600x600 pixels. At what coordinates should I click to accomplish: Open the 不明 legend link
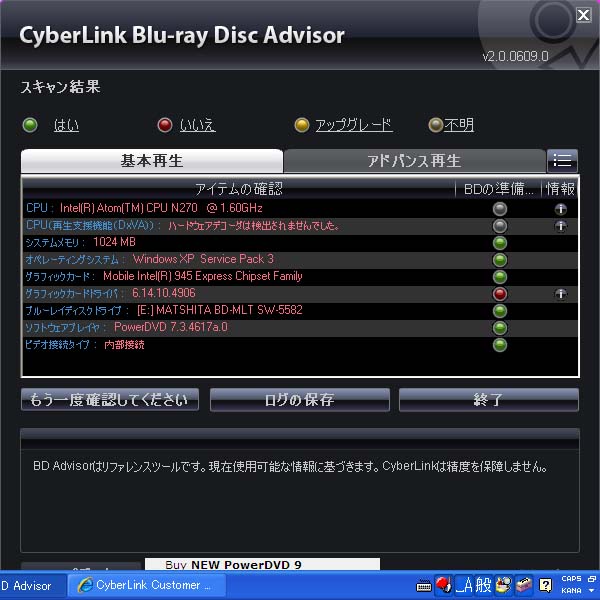(459, 125)
